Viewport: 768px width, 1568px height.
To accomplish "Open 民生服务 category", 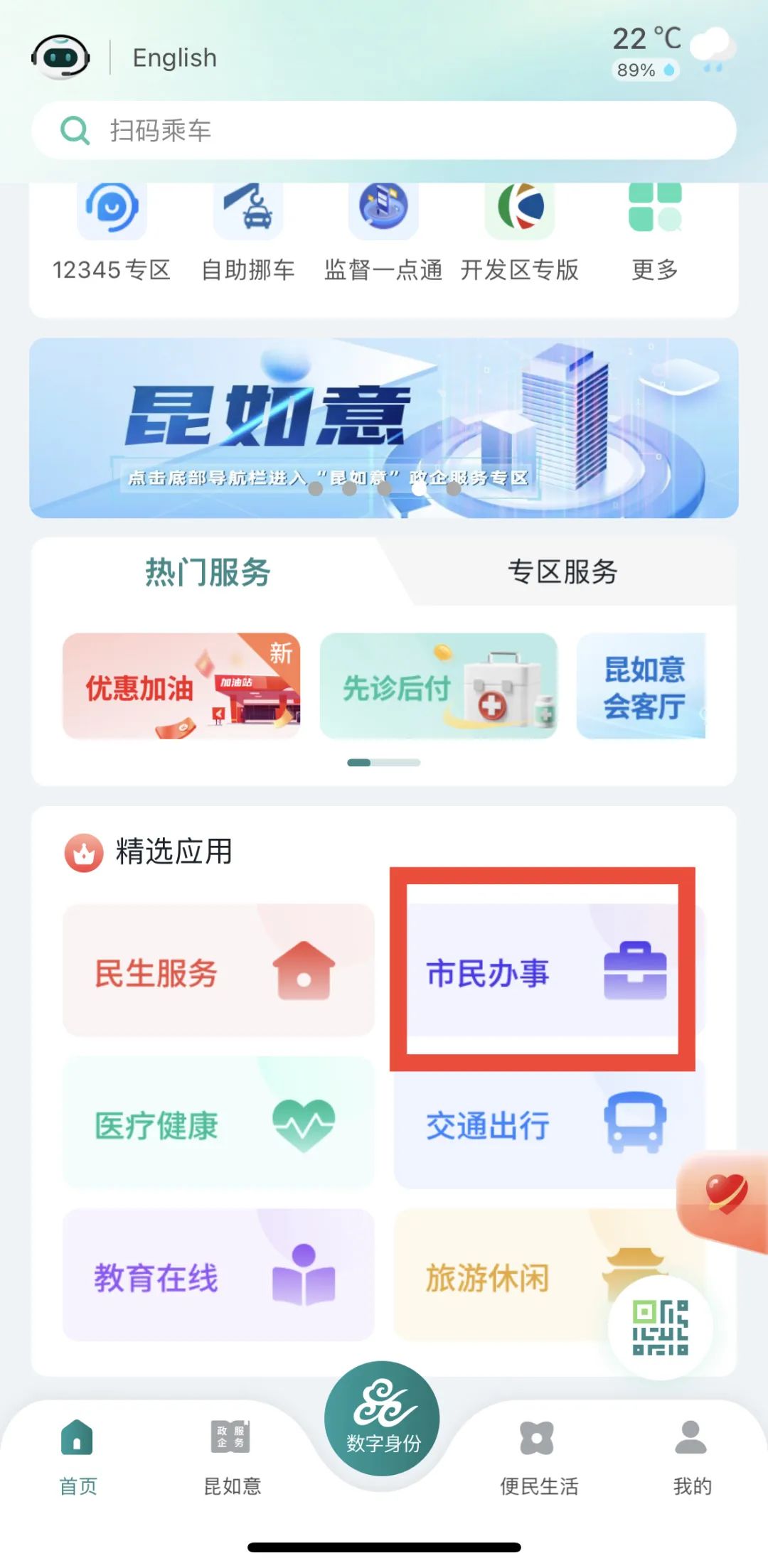I will 218,970.
